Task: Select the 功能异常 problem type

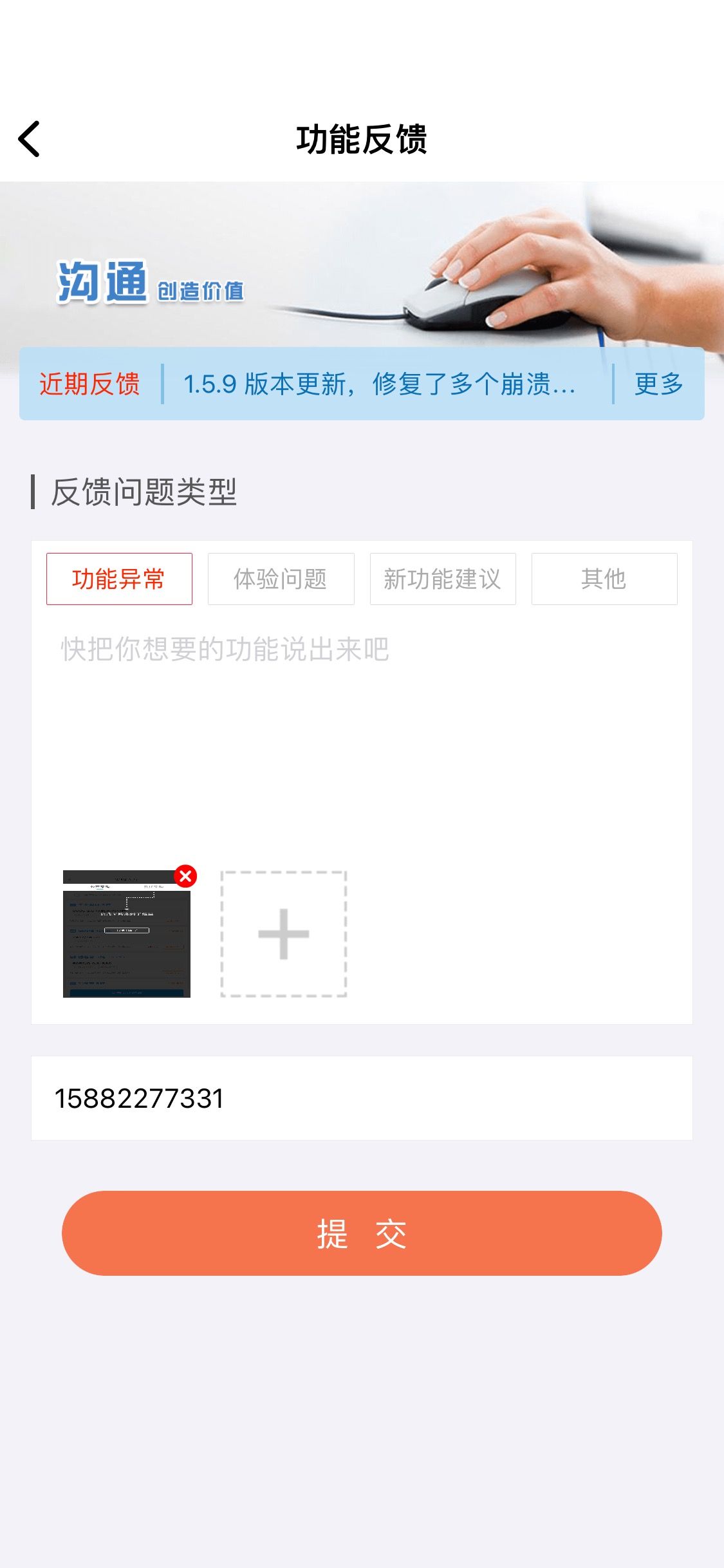Action: pos(119,579)
